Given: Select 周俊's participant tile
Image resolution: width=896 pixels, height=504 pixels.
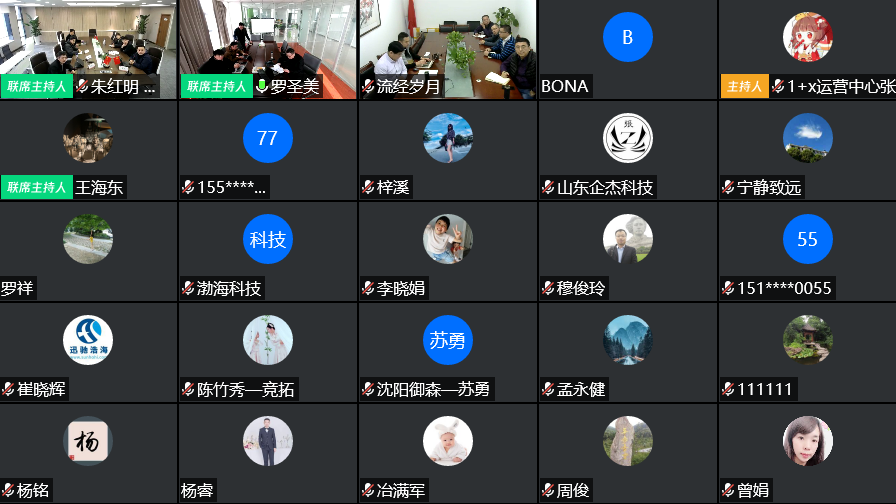Looking at the screenshot, I should coord(627,452).
